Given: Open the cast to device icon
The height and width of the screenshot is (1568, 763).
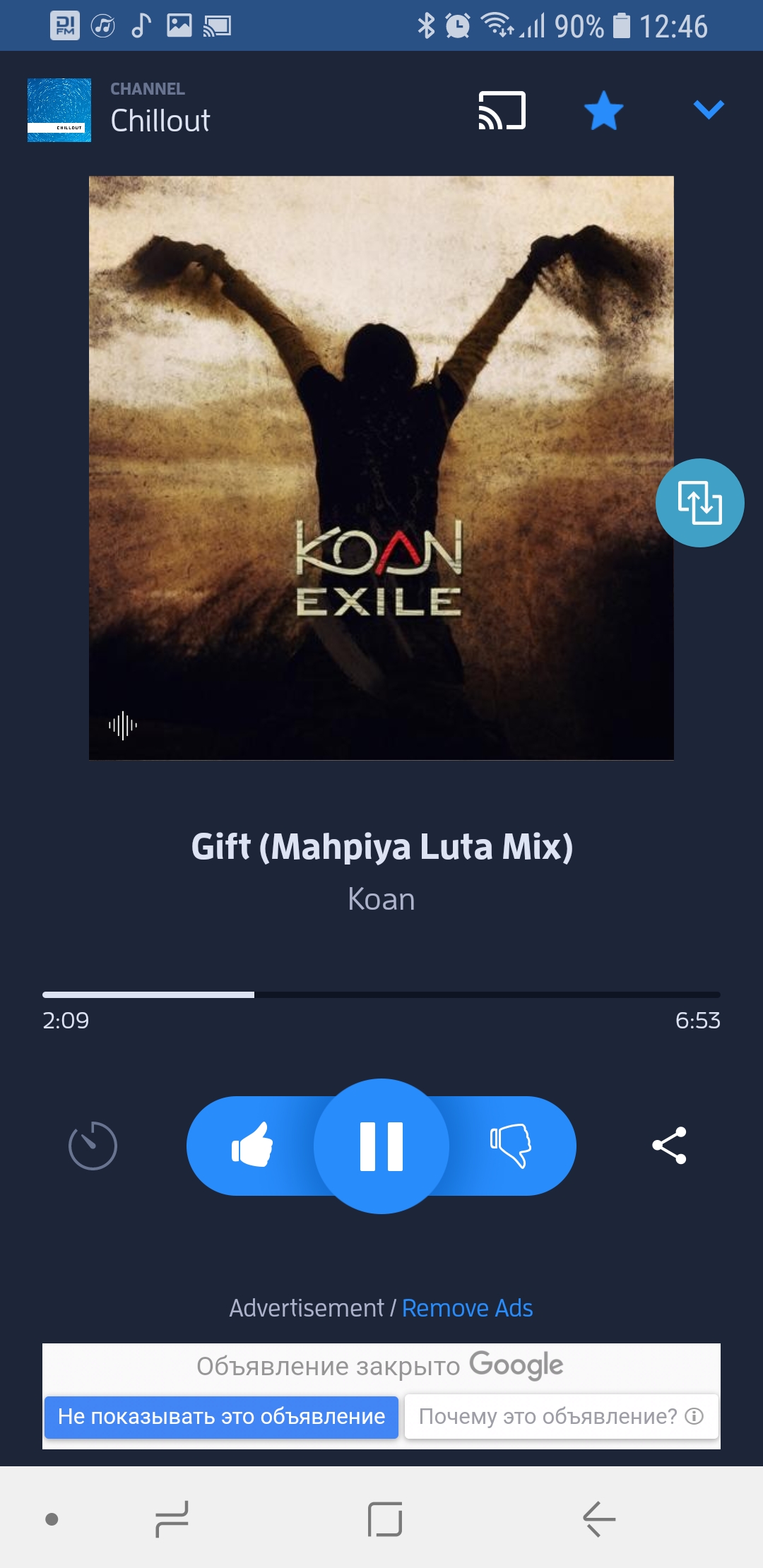Looking at the screenshot, I should pyautogui.click(x=502, y=111).
